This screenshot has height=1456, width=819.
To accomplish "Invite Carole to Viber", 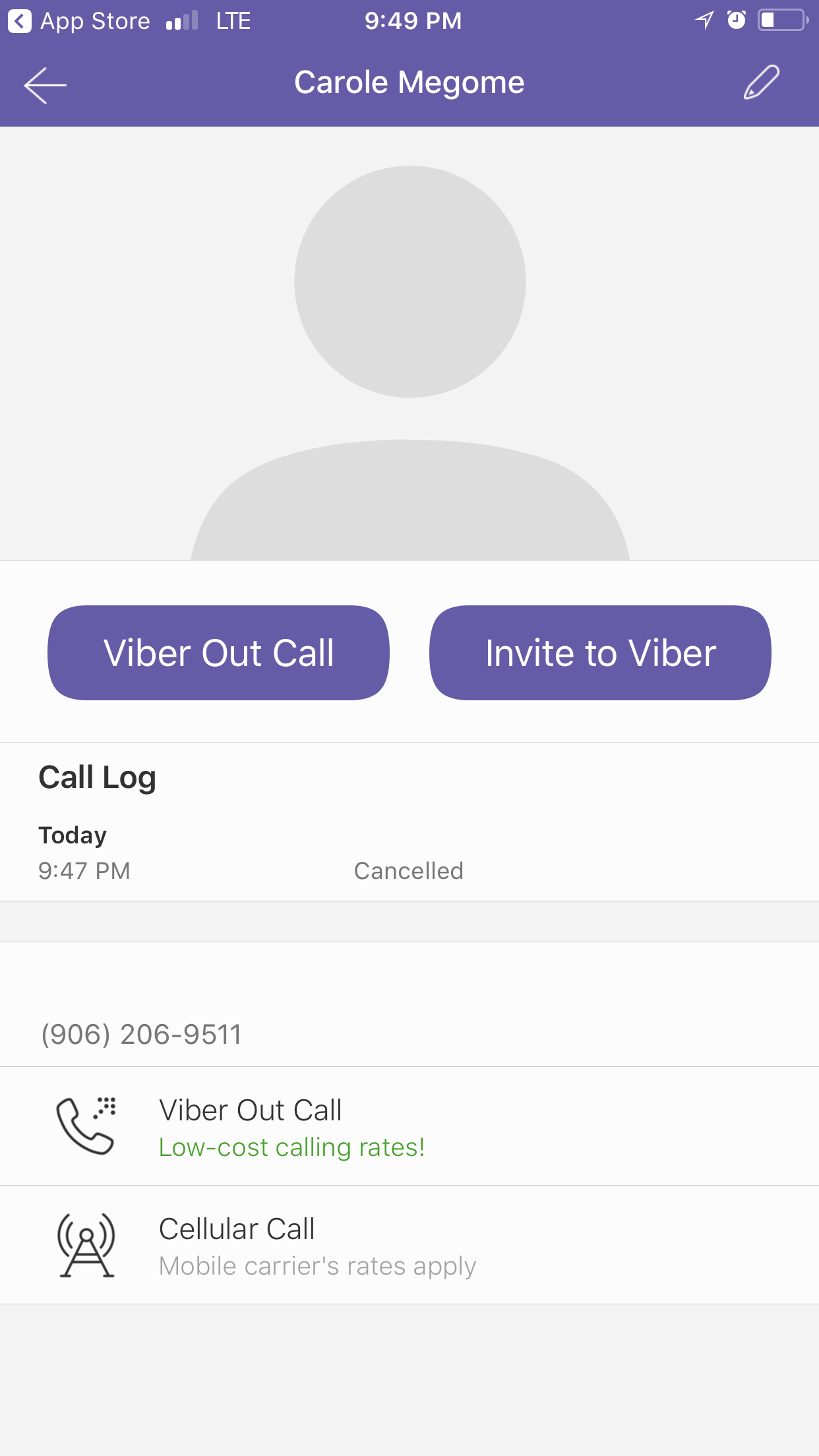I will click(600, 653).
